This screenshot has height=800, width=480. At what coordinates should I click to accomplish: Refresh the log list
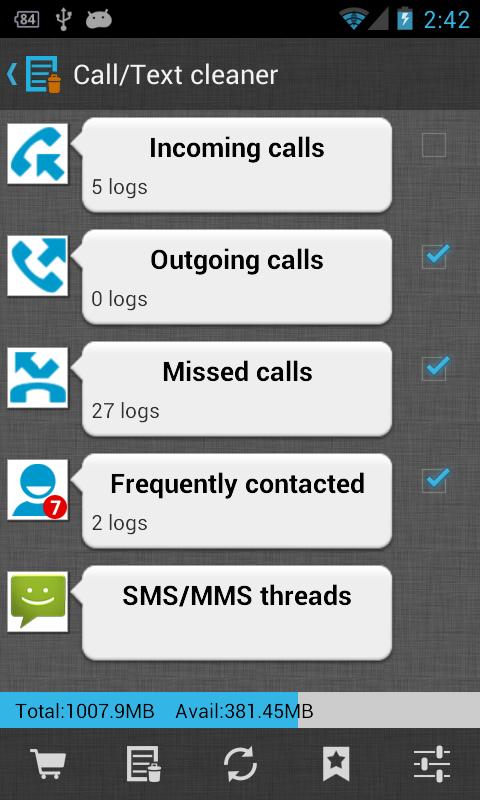[x=240, y=764]
